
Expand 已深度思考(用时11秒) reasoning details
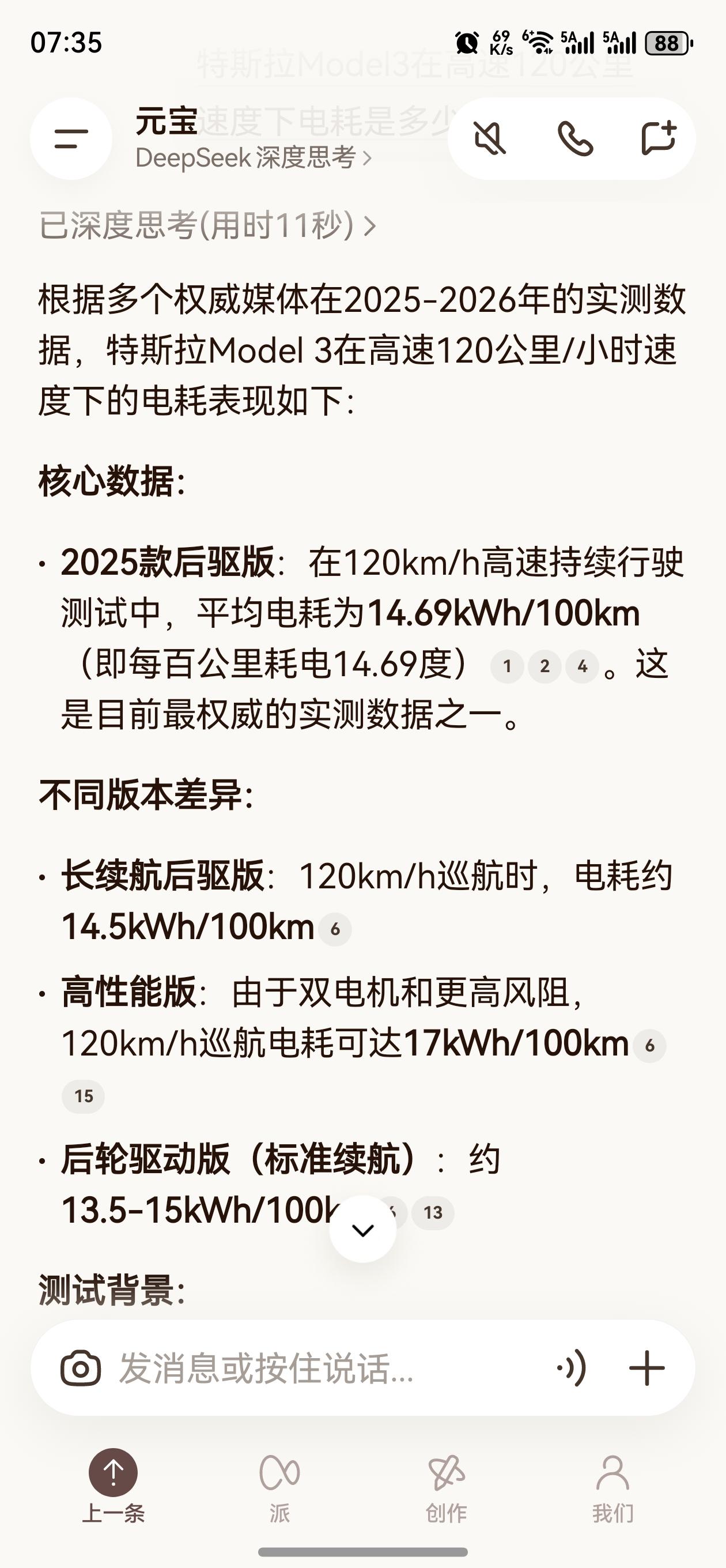point(207,225)
